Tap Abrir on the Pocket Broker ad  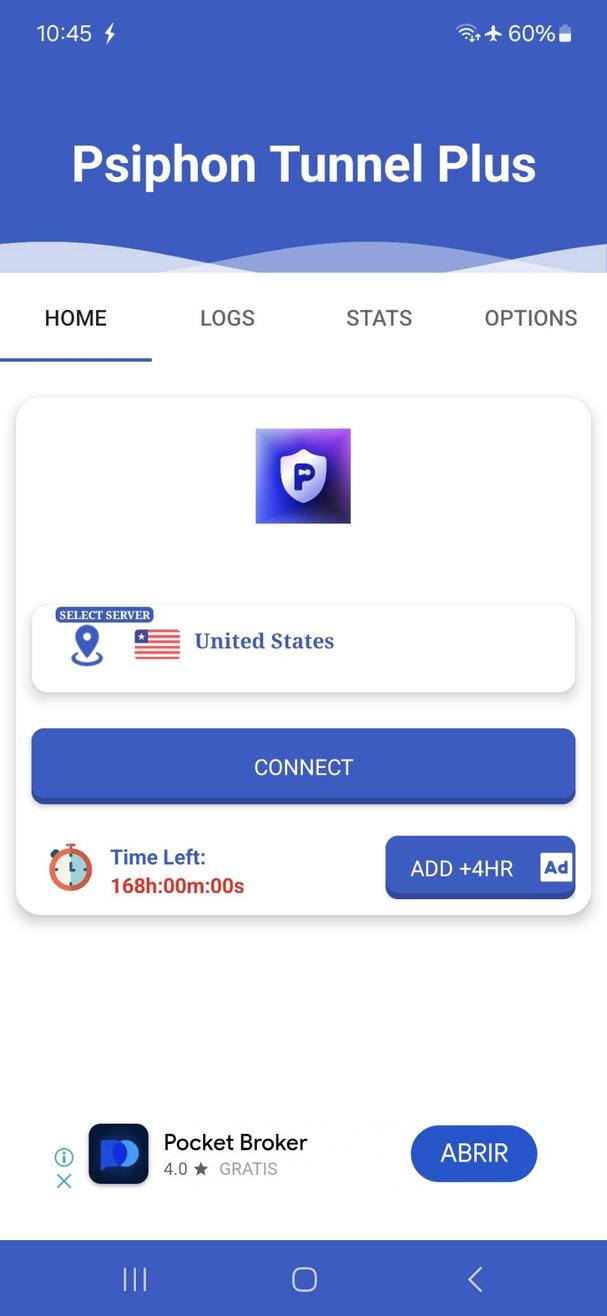point(473,1153)
